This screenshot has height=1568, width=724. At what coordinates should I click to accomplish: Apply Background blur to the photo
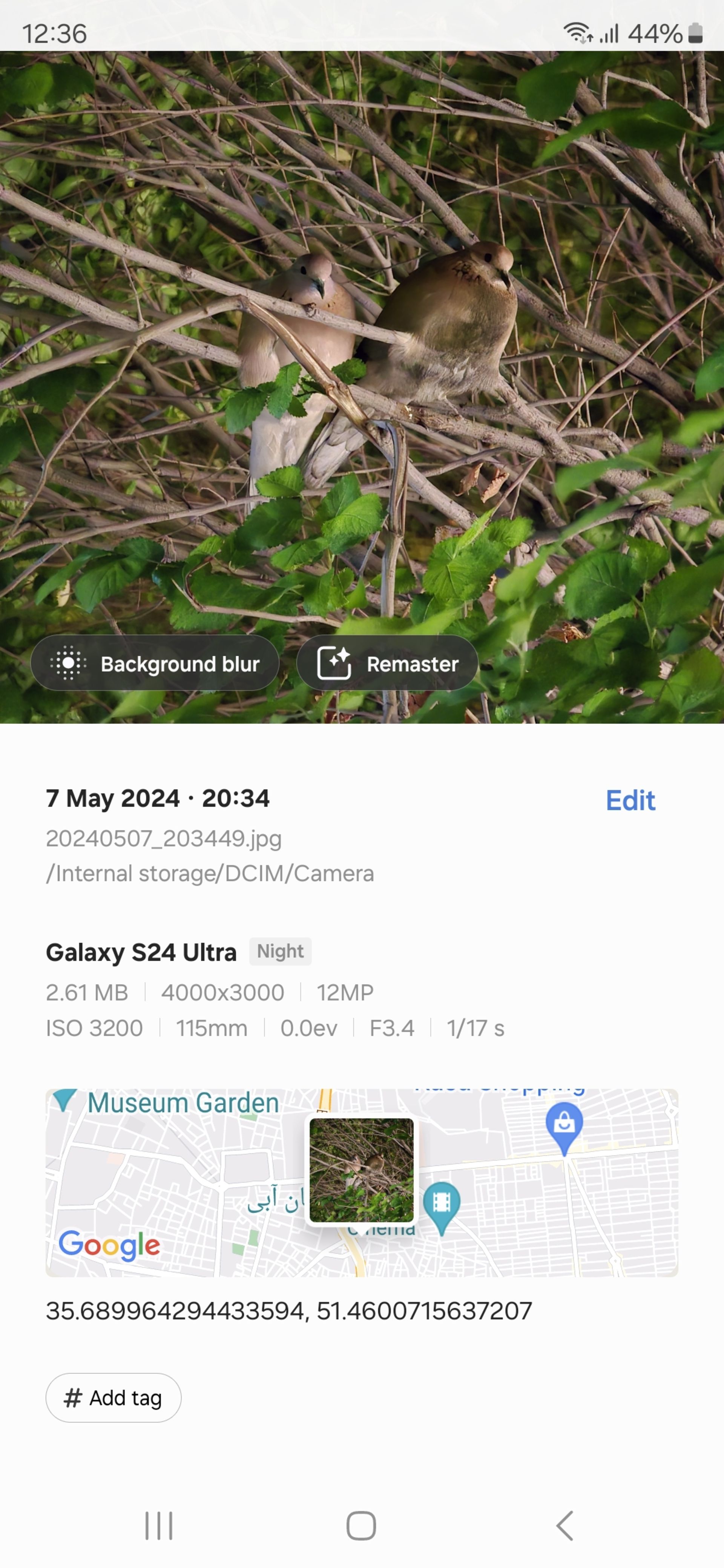point(155,663)
